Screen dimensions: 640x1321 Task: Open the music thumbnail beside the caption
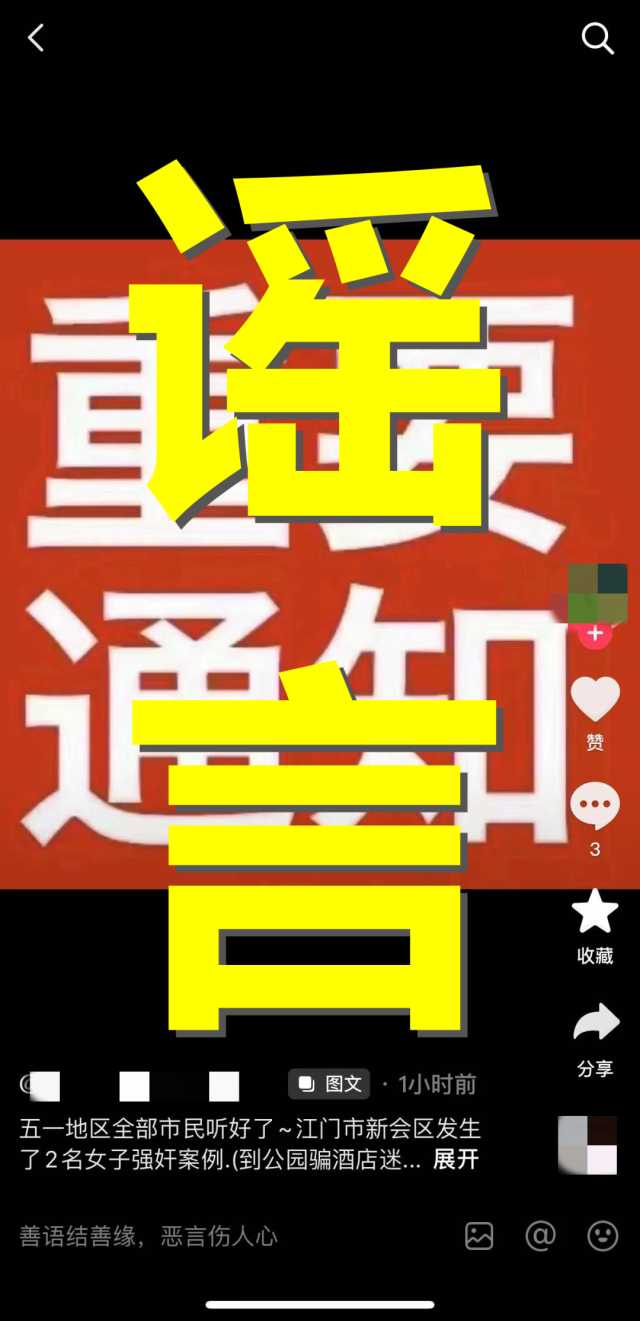(587, 1145)
